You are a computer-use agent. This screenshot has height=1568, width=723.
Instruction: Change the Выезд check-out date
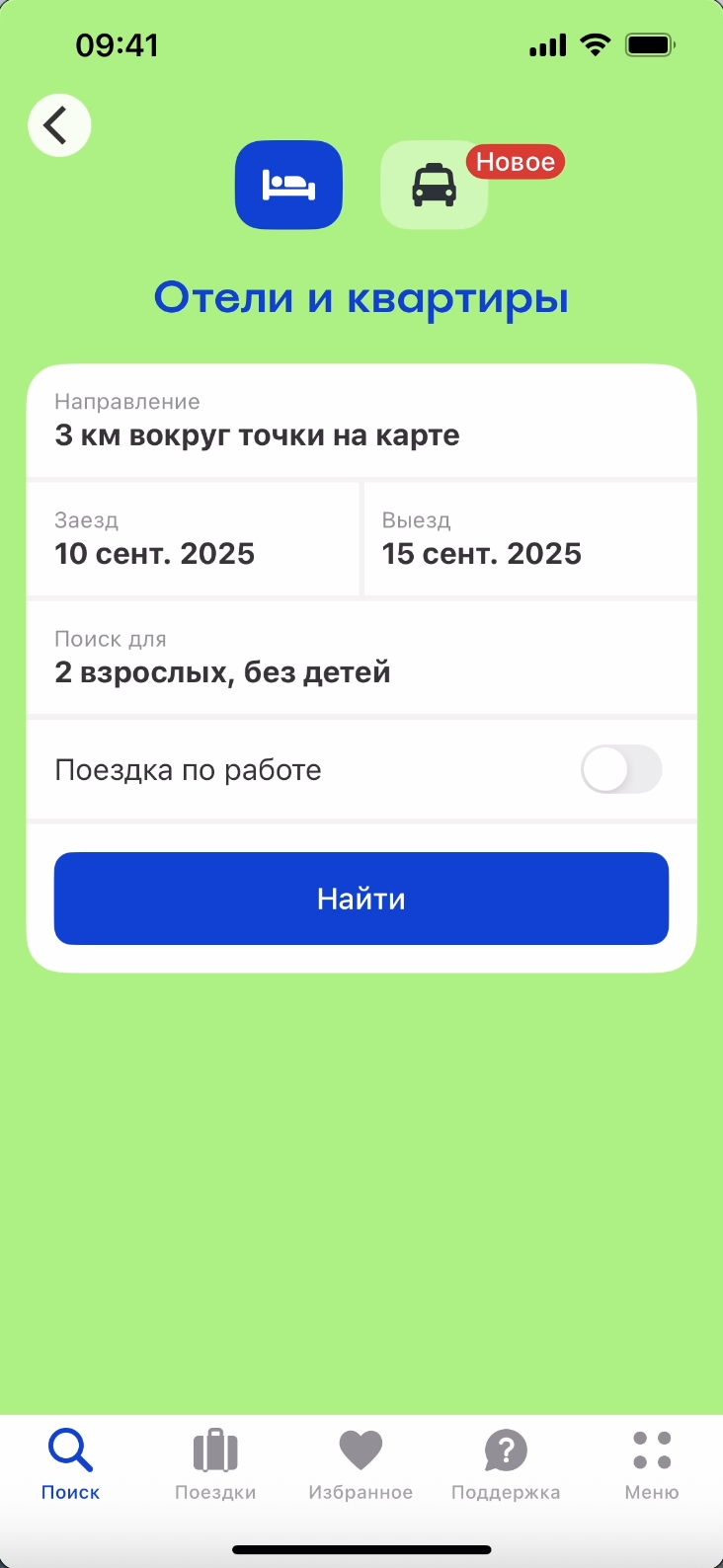[x=530, y=539]
